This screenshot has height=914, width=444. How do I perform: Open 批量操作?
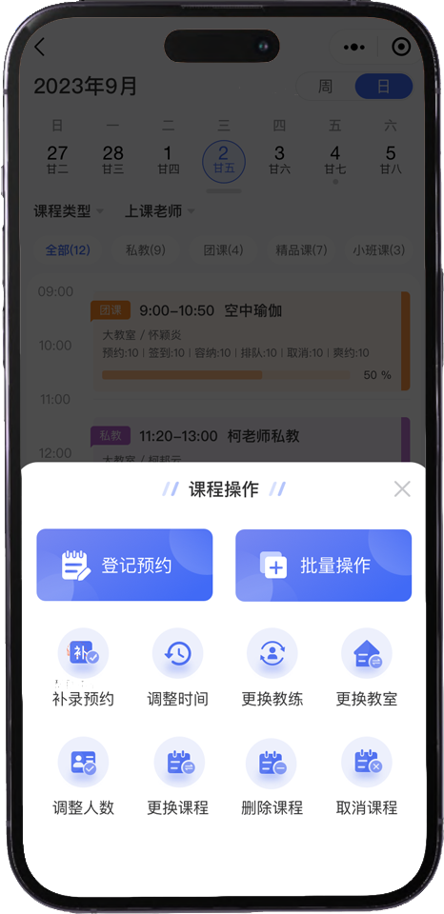click(323, 565)
